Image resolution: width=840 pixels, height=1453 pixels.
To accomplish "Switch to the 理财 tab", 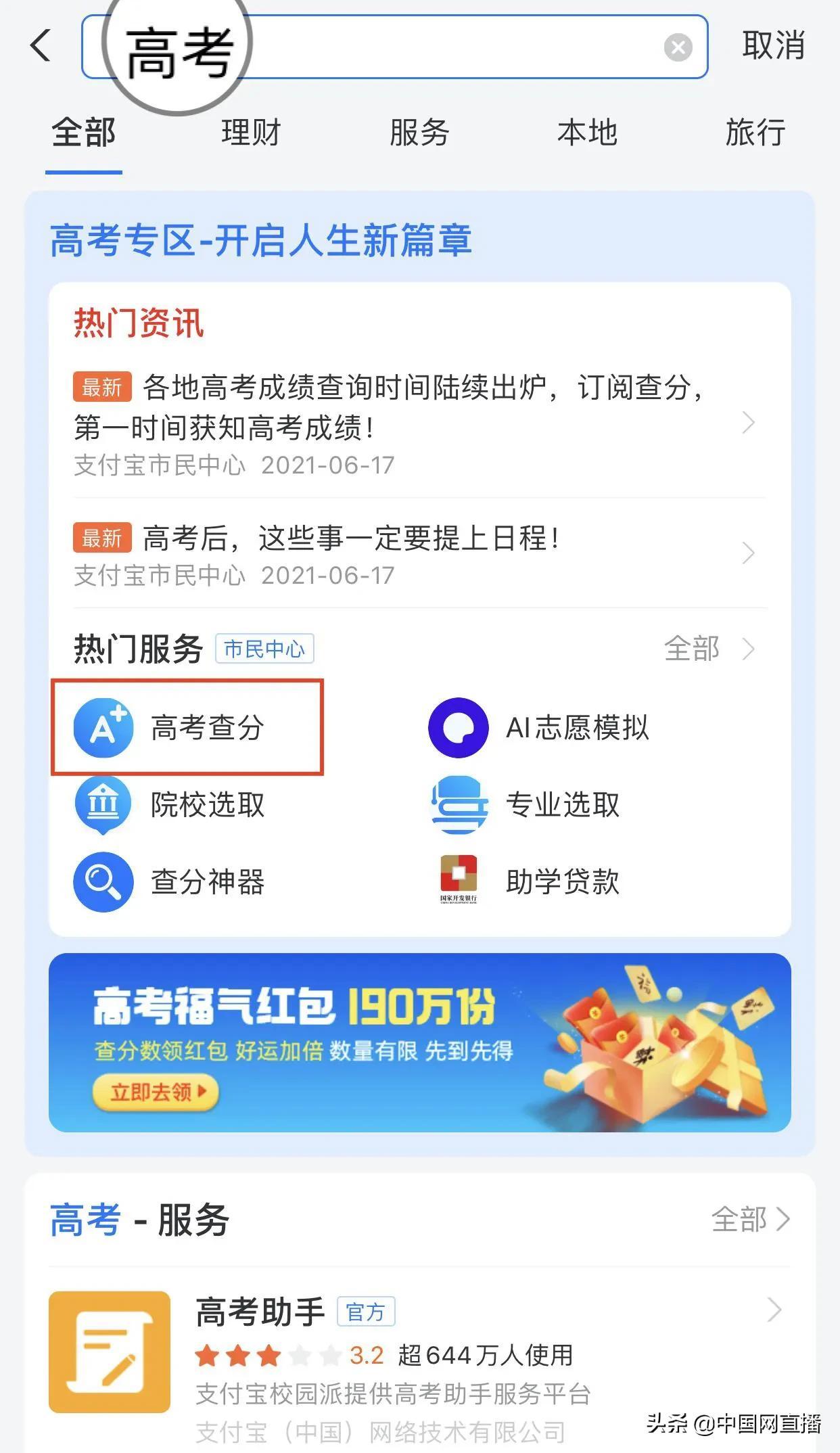I will click(x=251, y=133).
